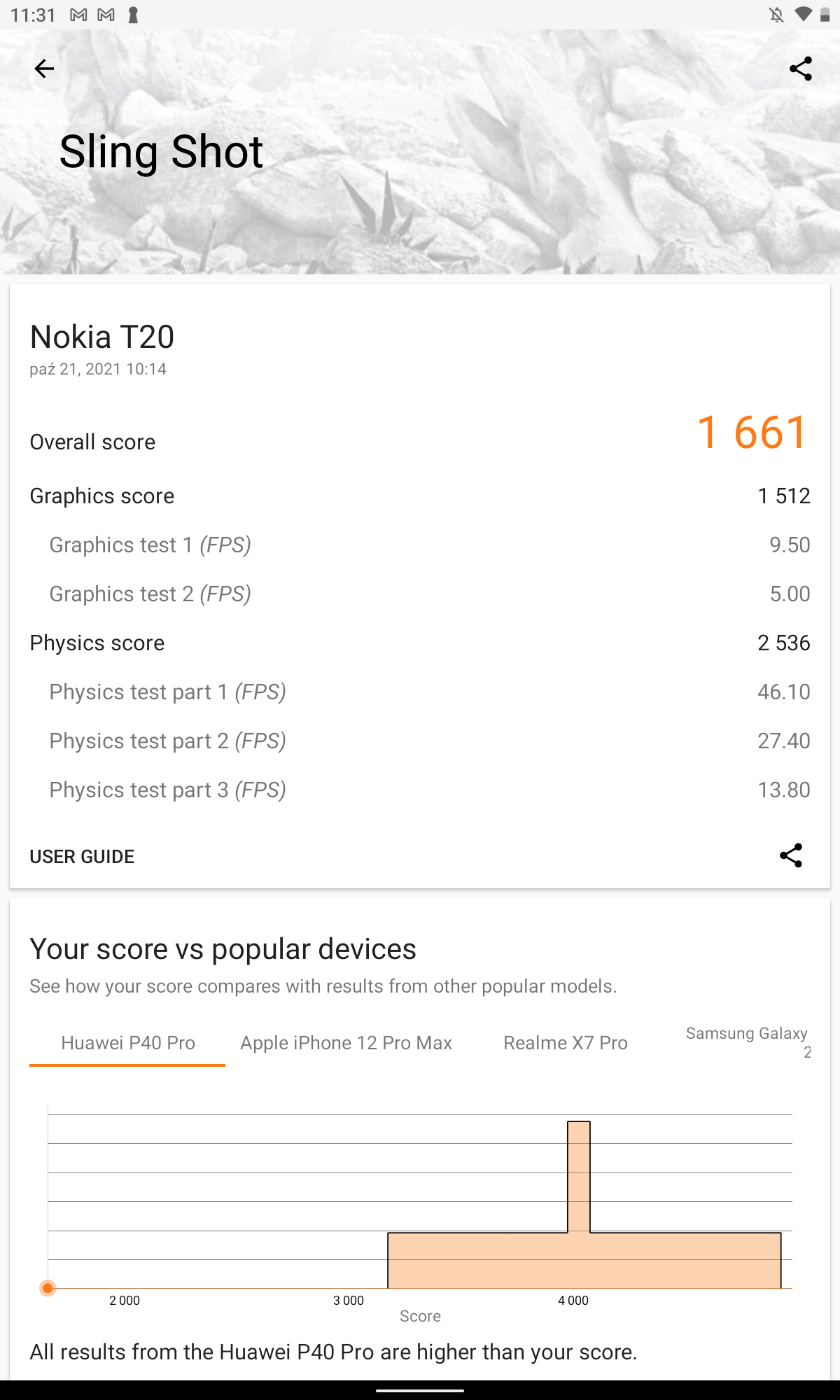Select the Huawei P40 Pro tab
The image size is (840, 1400).
(x=127, y=1042)
